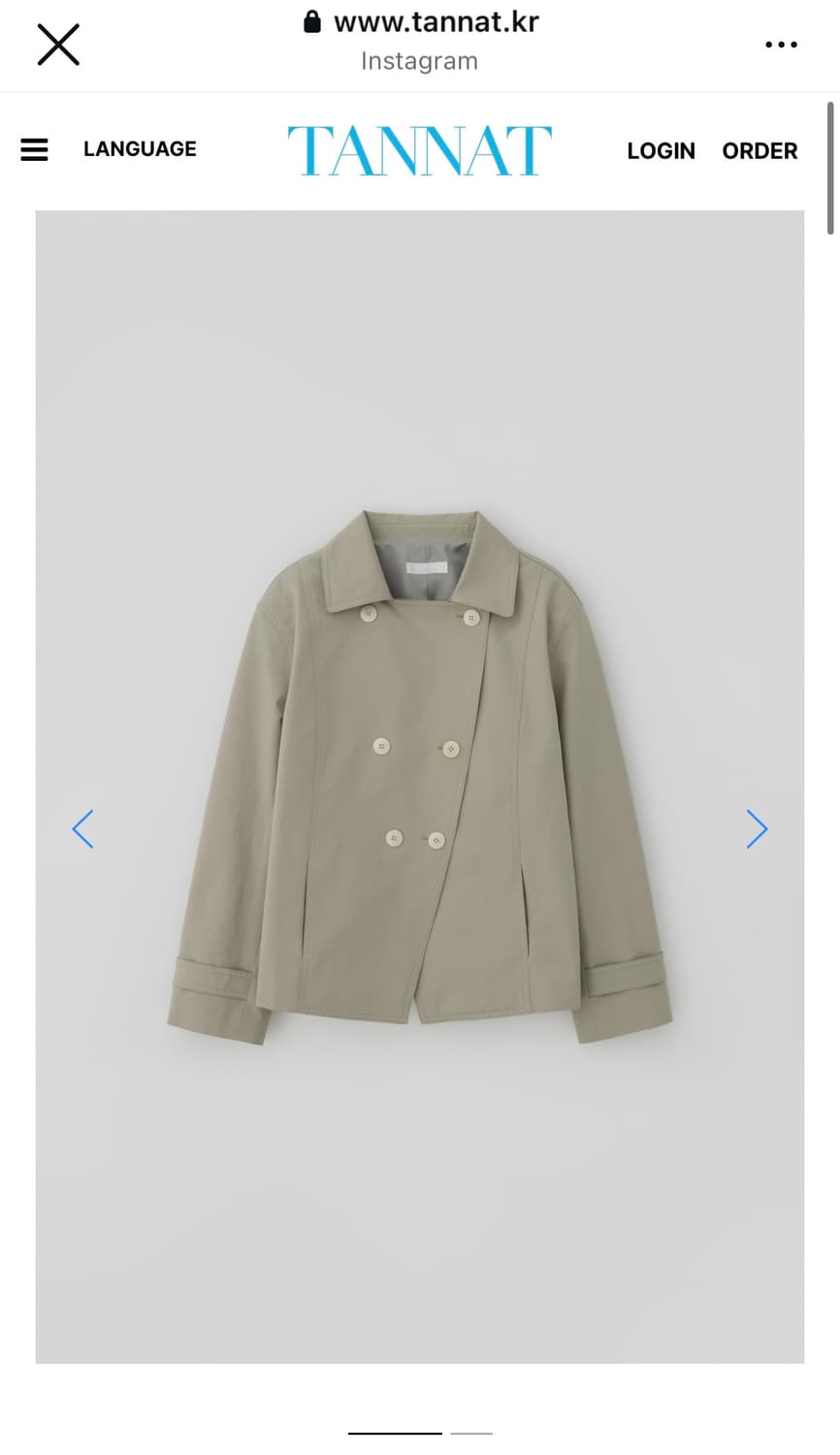This screenshot has width=840, height=1455.
Task: Advance to the next product photo
Action: pyautogui.click(x=758, y=829)
